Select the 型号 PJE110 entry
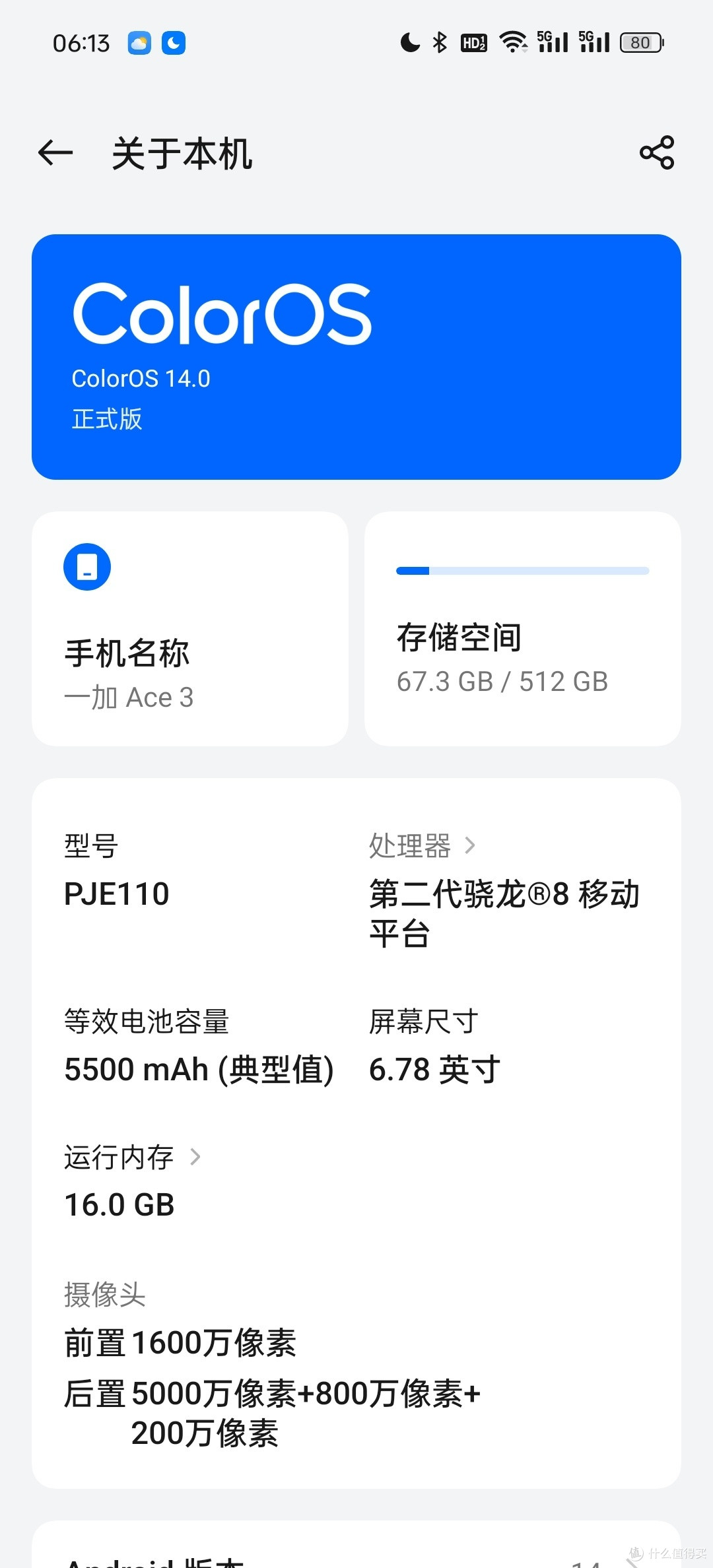The width and height of the screenshot is (713, 1568). (118, 871)
